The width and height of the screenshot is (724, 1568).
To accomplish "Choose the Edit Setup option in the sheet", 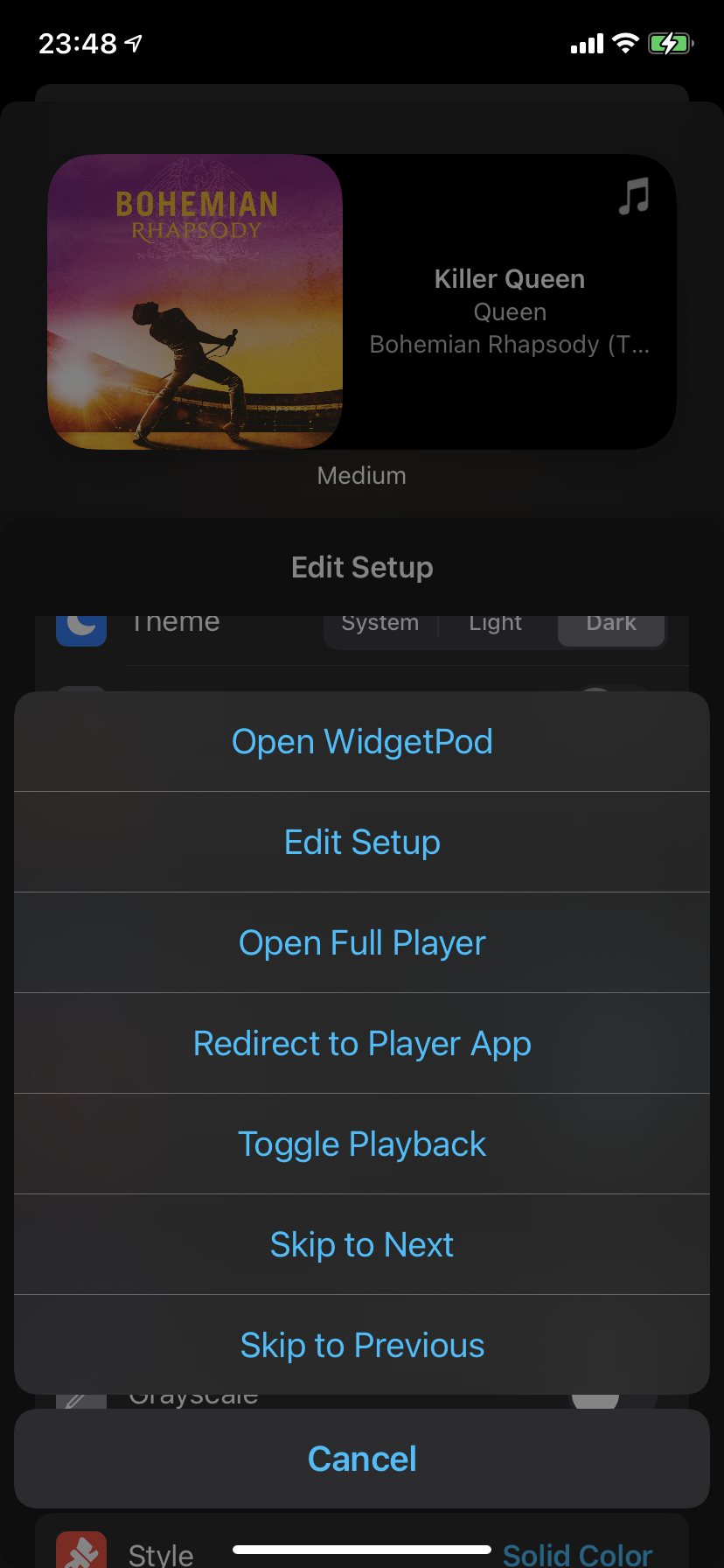I will [x=362, y=843].
